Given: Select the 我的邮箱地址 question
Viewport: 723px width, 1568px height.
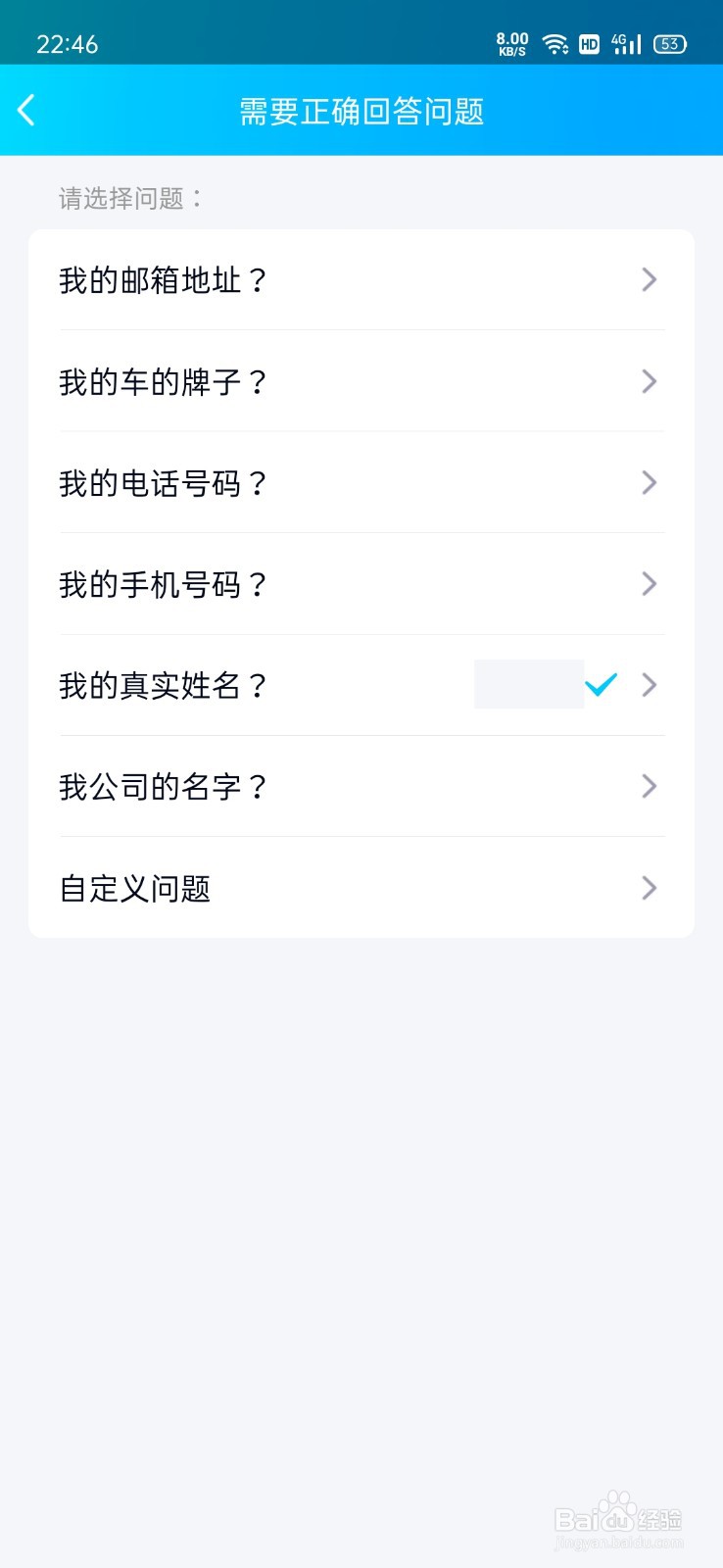Looking at the screenshot, I should (361, 280).
